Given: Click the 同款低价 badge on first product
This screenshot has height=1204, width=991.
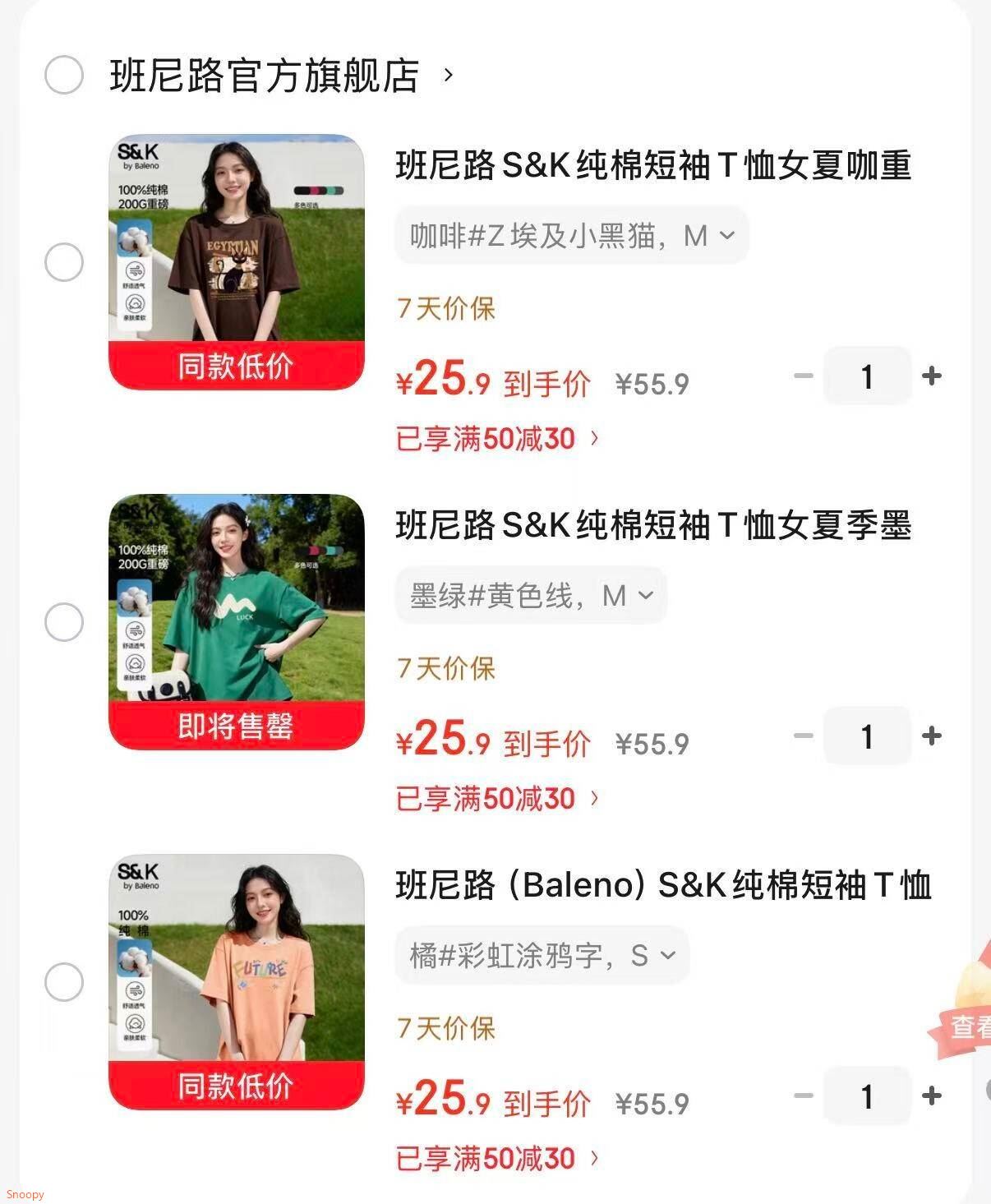Looking at the screenshot, I should [x=237, y=366].
